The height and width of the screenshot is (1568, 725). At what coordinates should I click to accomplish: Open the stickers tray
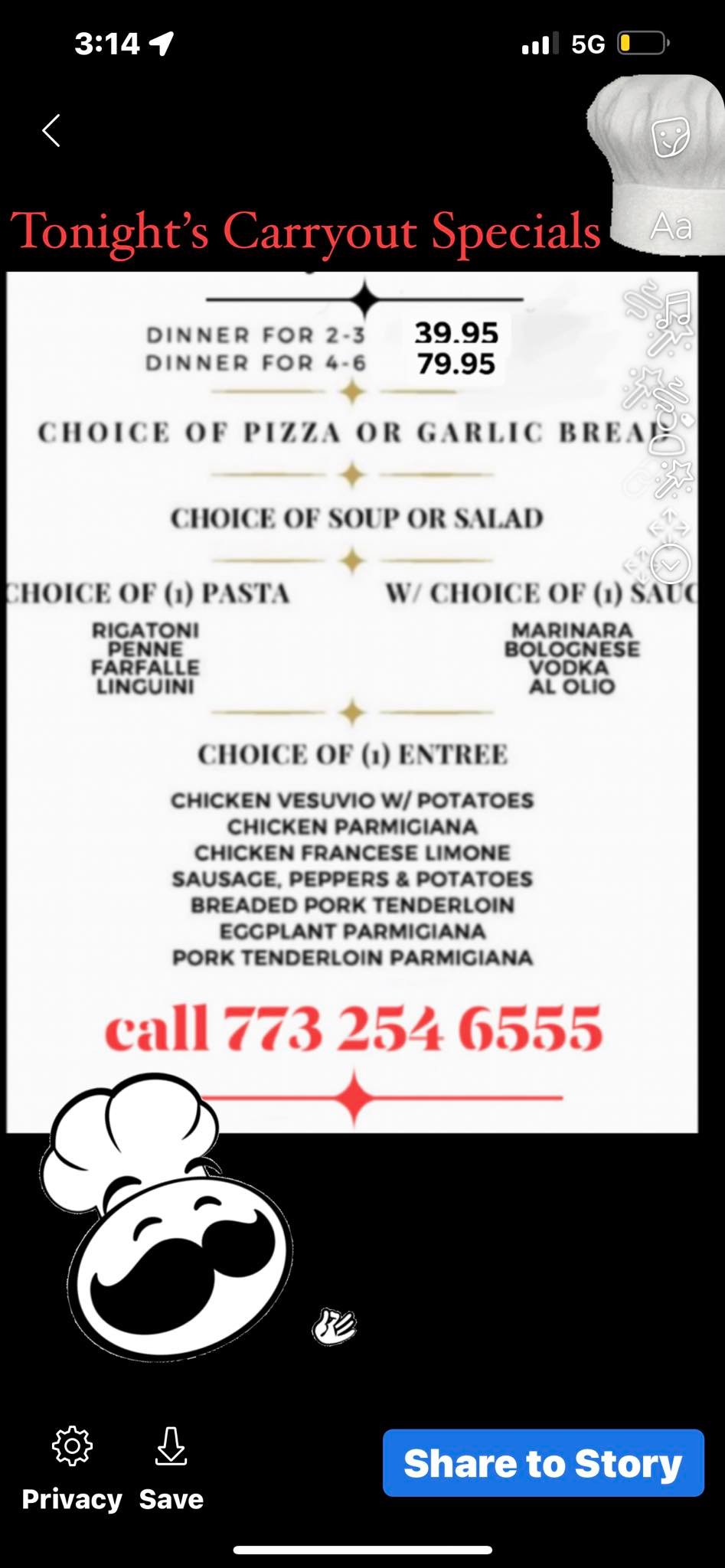click(x=671, y=139)
